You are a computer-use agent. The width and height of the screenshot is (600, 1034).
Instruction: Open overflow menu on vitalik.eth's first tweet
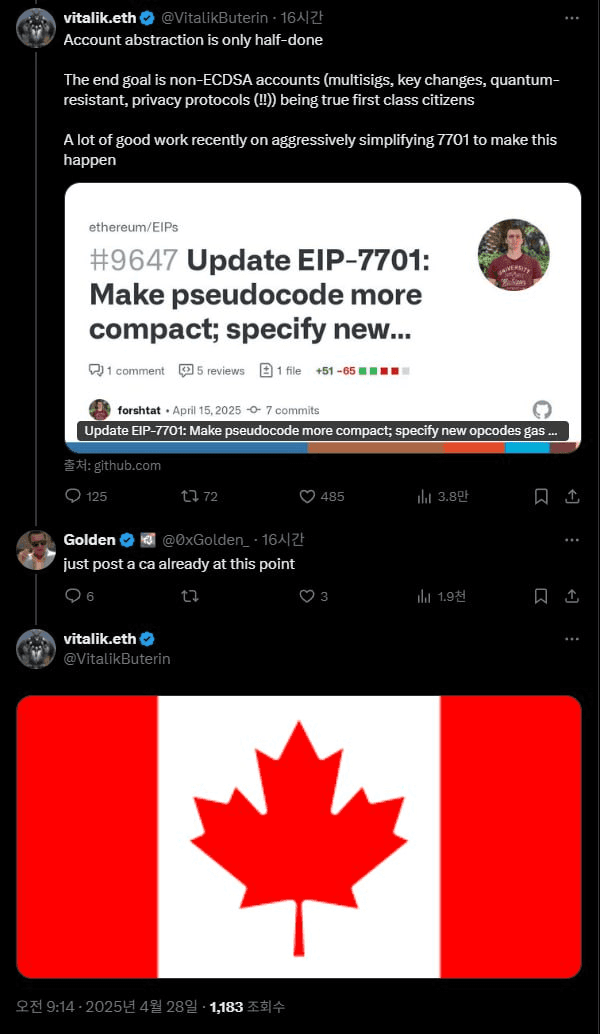pos(571,18)
